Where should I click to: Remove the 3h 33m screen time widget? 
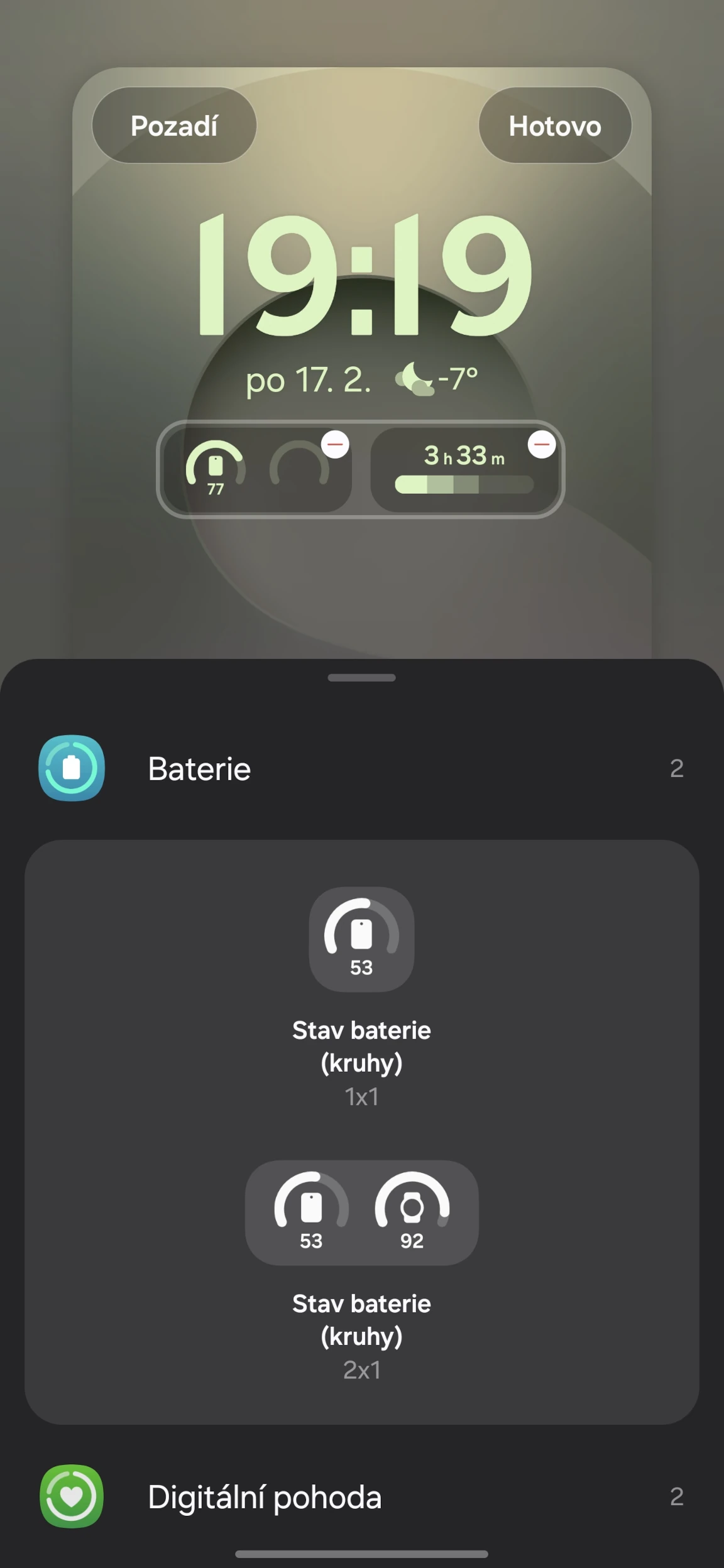[x=542, y=445]
